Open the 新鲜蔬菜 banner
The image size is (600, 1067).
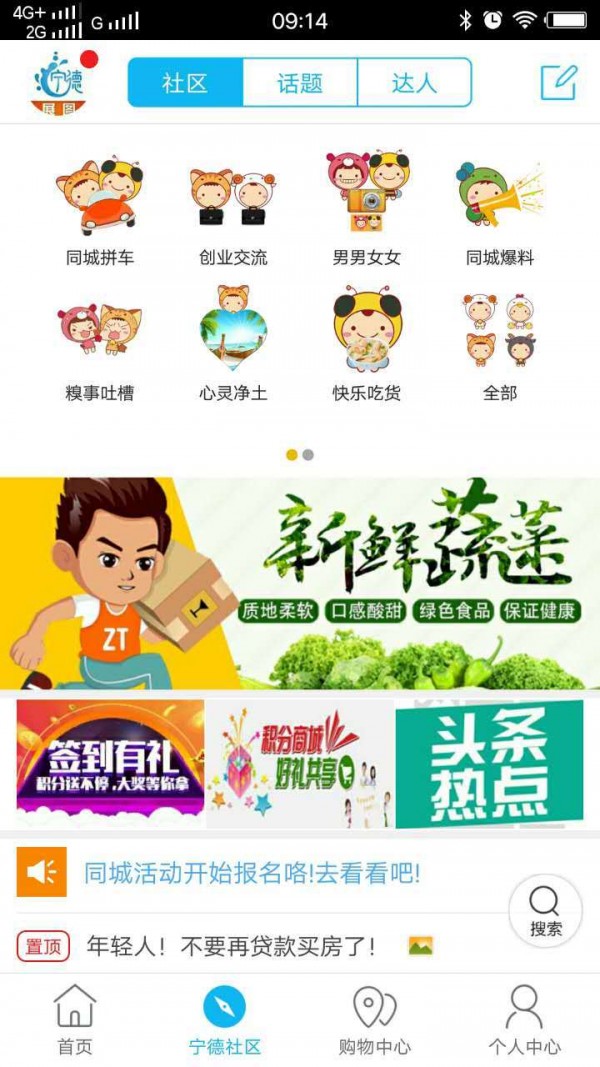pyautogui.click(x=300, y=583)
